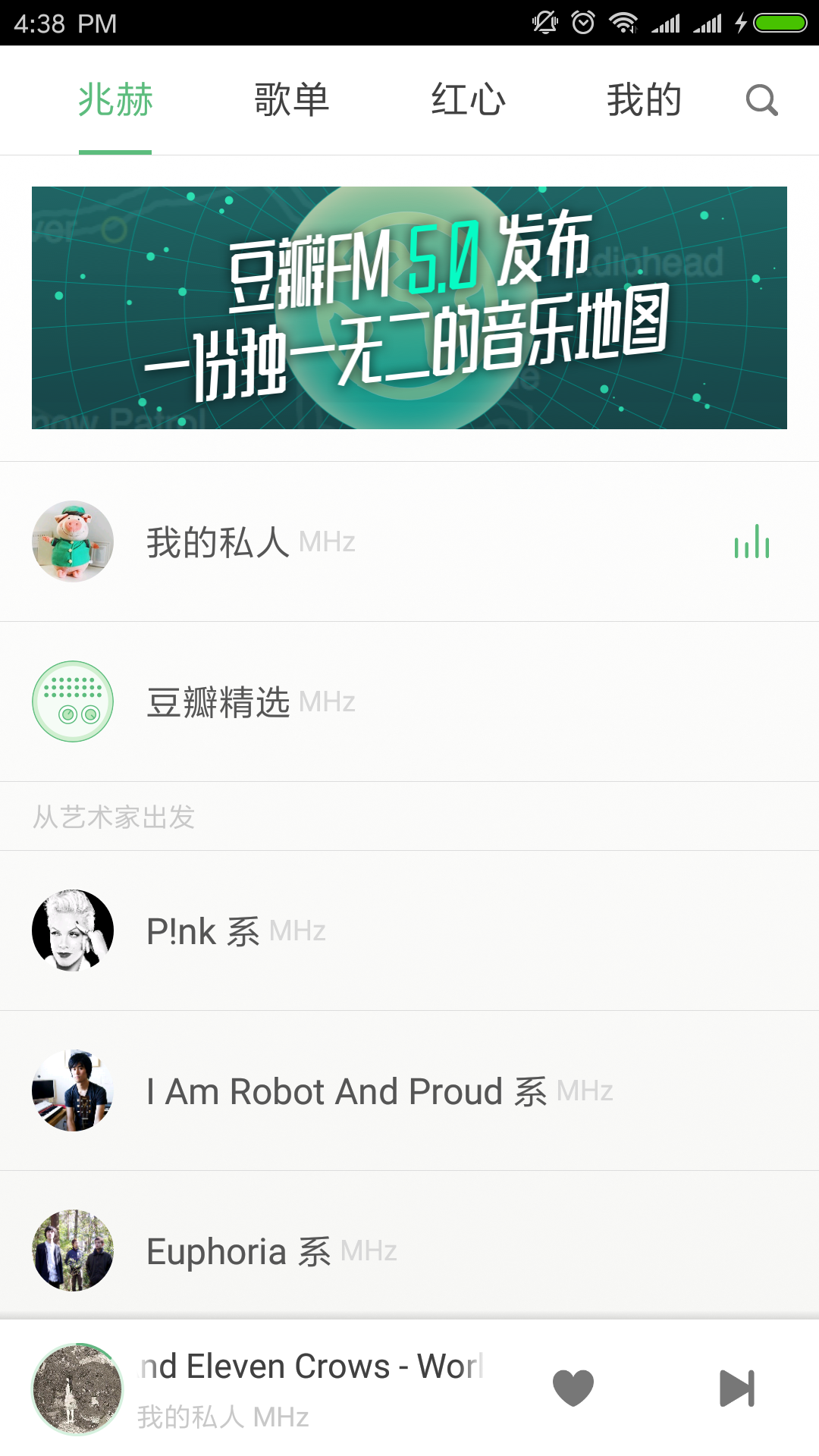The height and width of the screenshot is (1456, 819).
Task: Open the 我的 tab
Action: [644, 100]
